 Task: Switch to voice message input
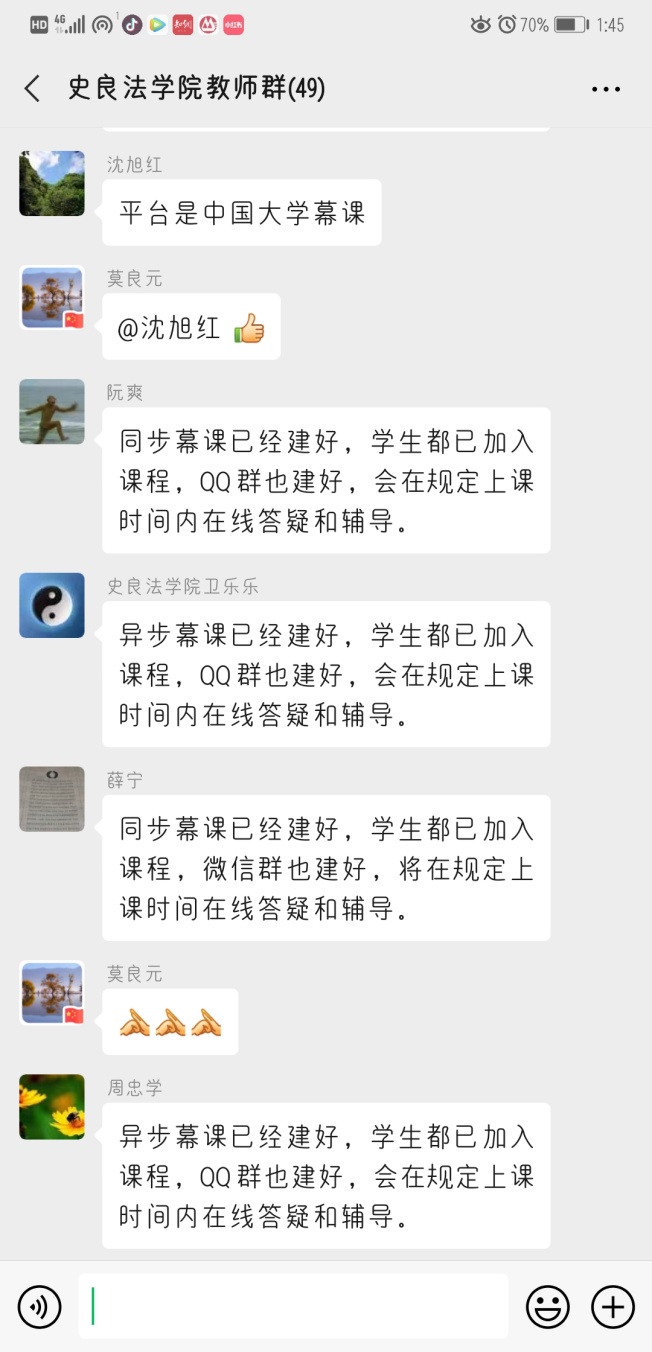click(x=40, y=1306)
